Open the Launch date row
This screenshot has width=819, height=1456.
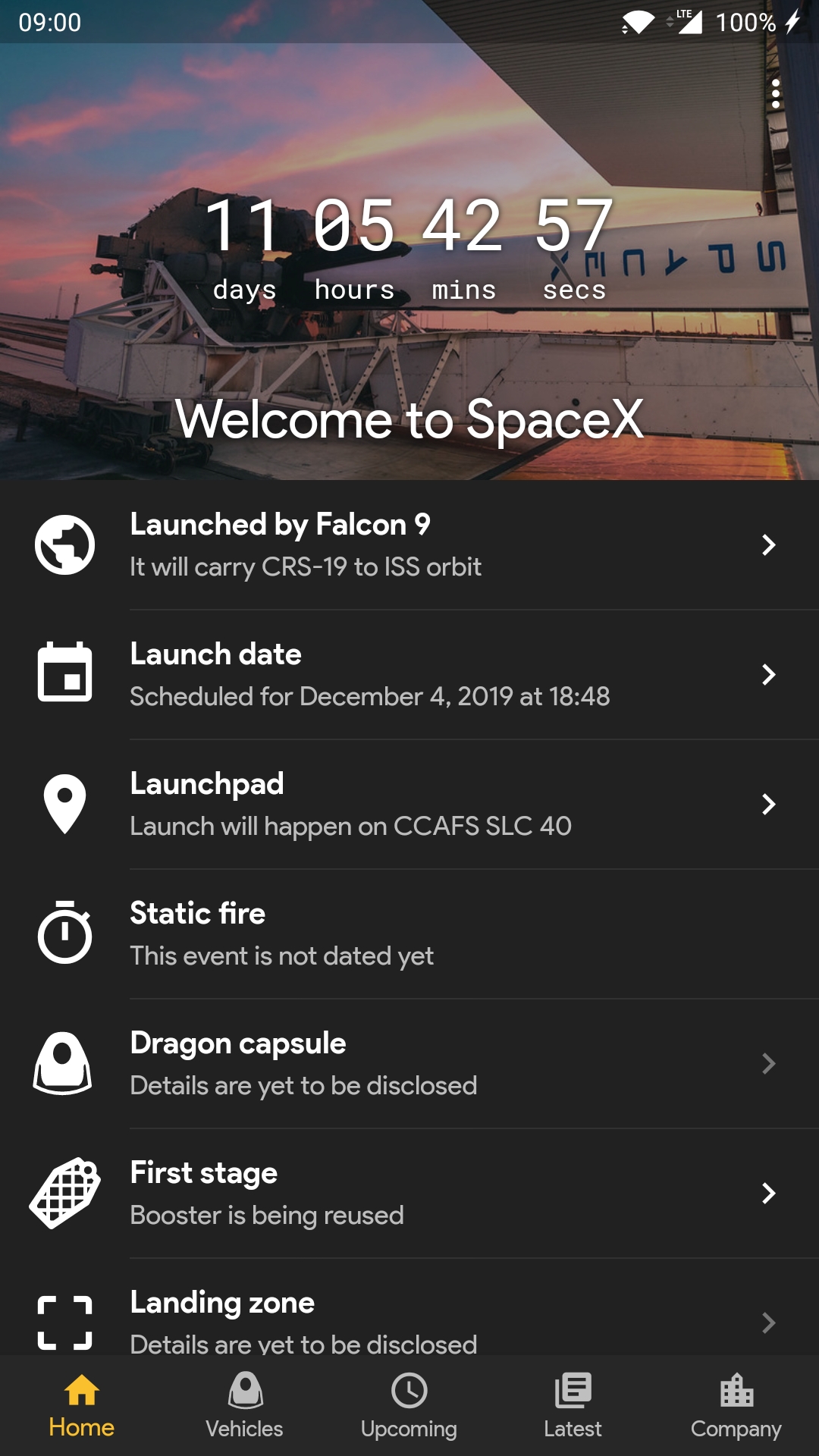click(409, 675)
